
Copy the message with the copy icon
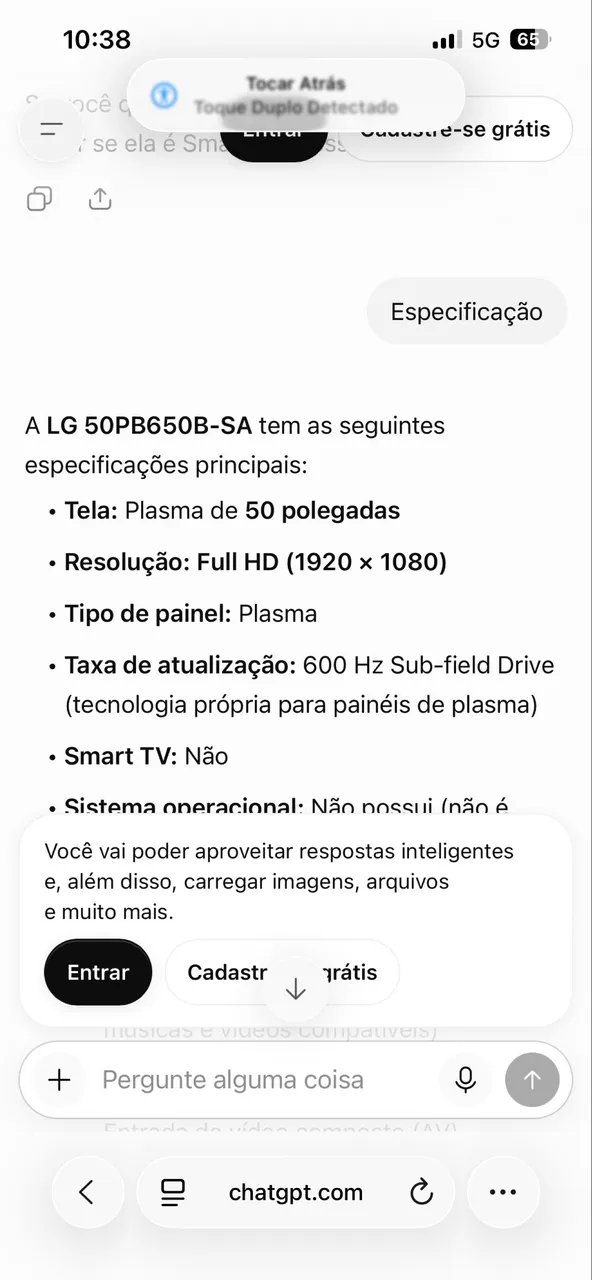click(39, 199)
